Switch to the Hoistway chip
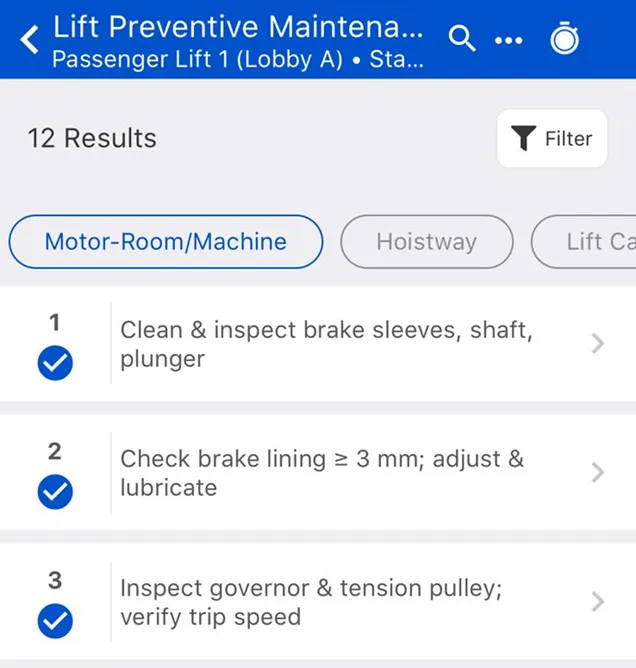 (x=426, y=241)
